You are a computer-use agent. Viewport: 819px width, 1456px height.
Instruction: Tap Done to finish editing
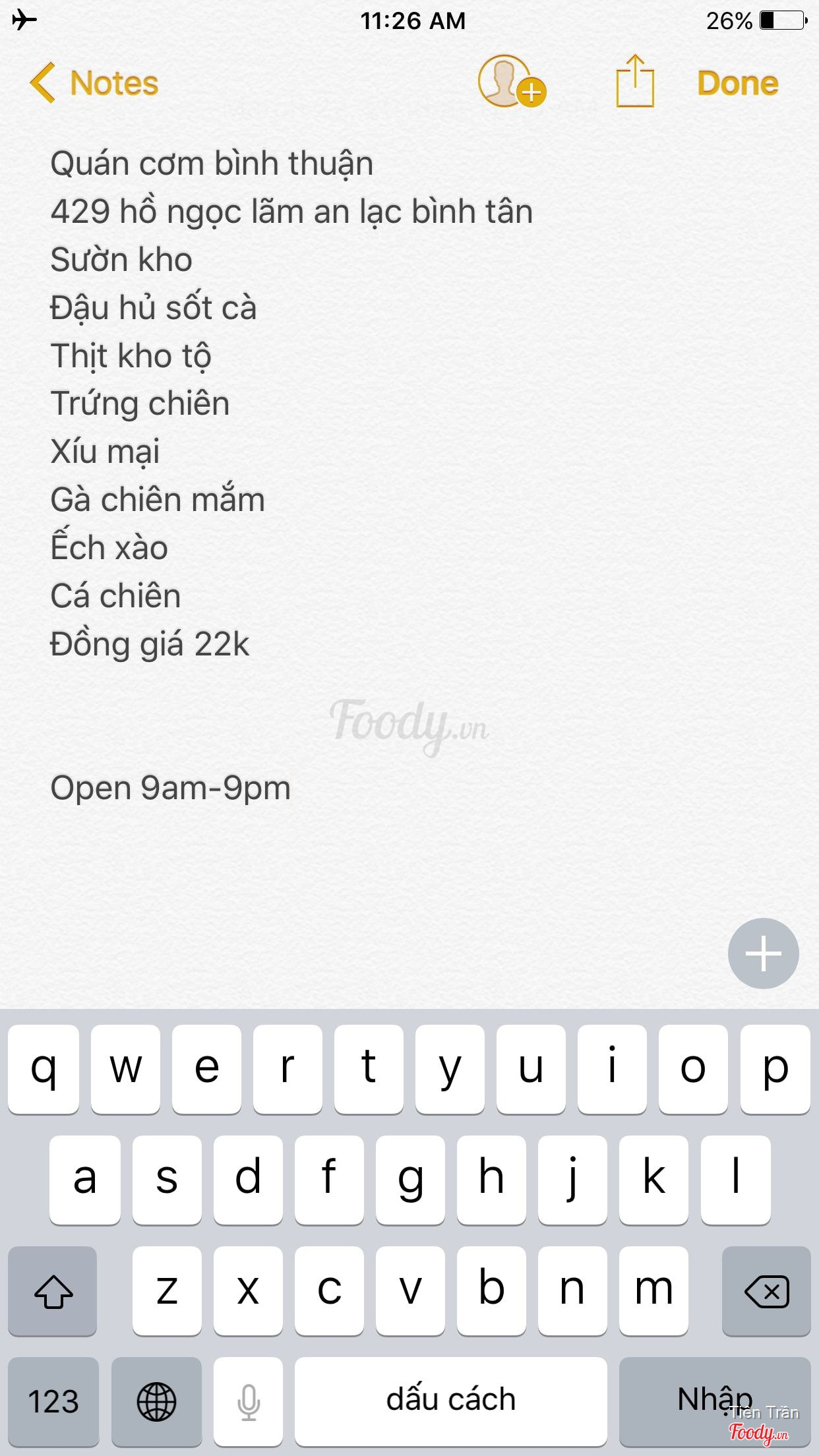point(737,84)
